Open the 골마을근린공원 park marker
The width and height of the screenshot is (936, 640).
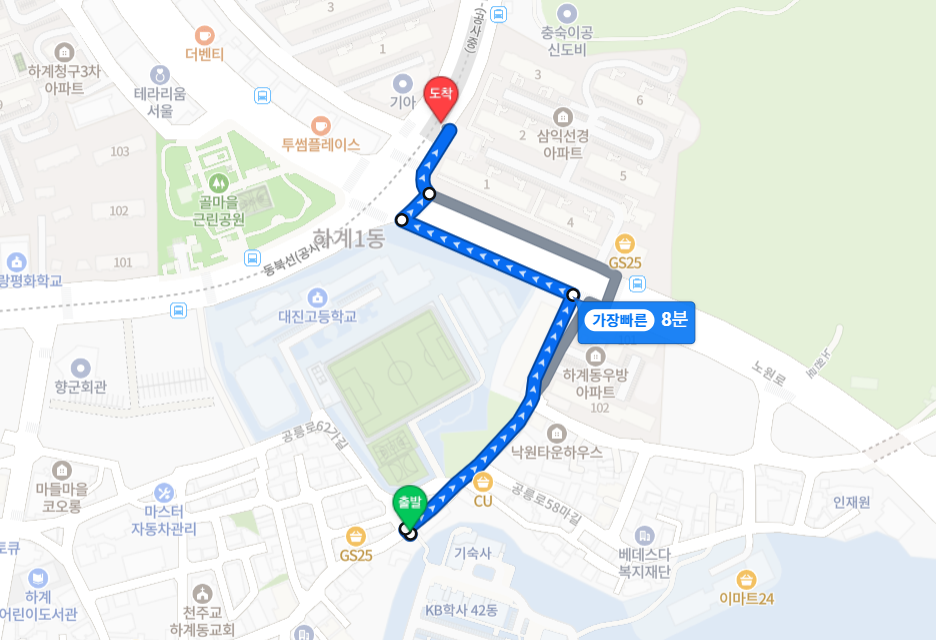click(217, 183)
